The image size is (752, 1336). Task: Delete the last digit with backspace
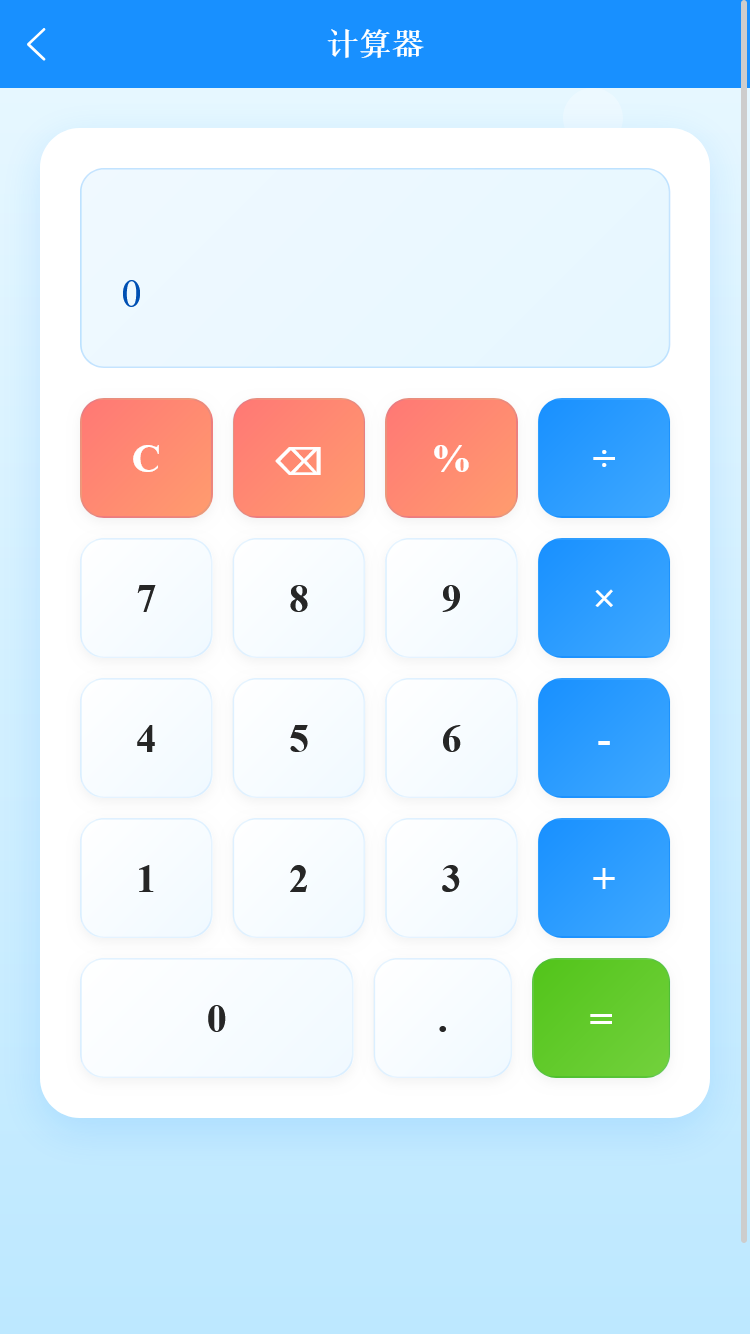click(x=299, y=458)
